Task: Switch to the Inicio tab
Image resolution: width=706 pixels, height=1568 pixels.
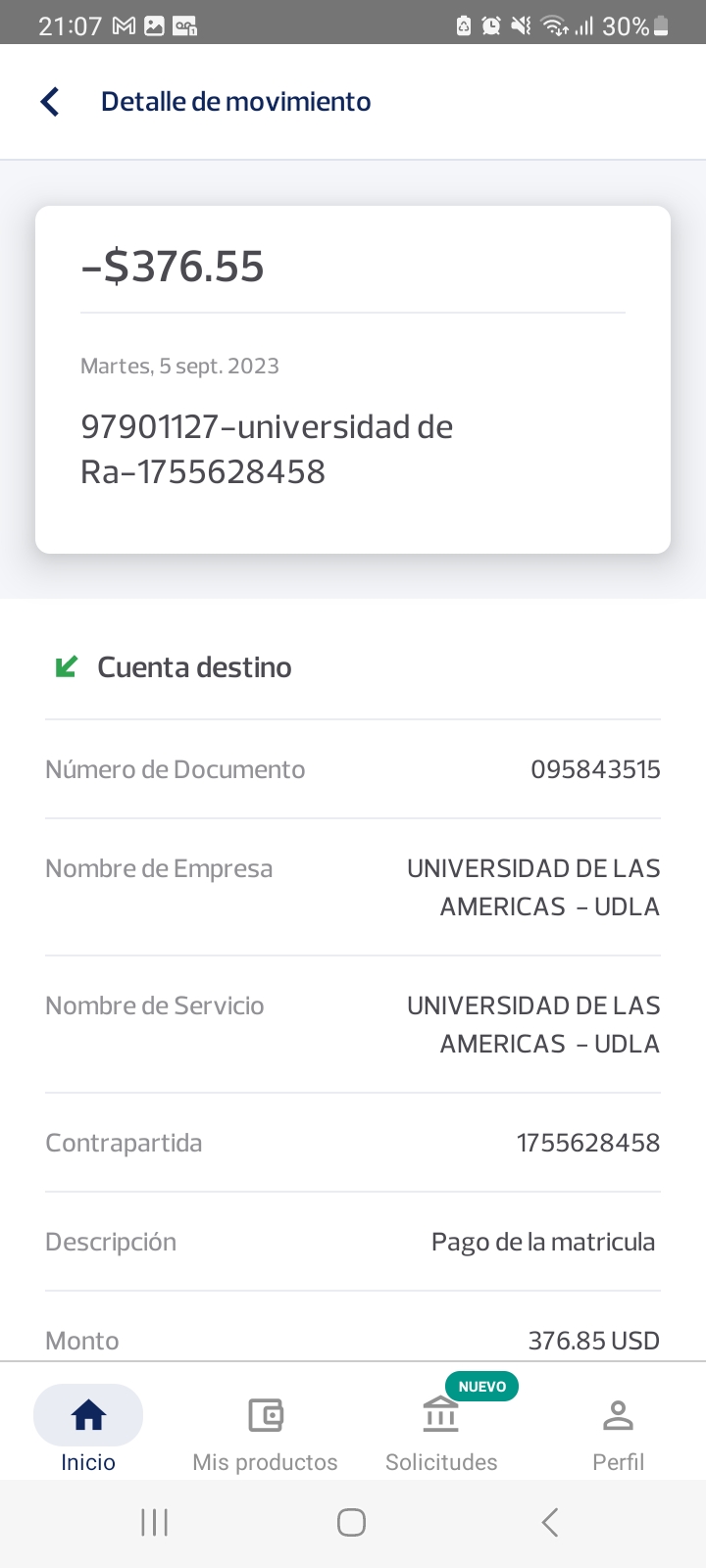Action: tap(88, 1429)
